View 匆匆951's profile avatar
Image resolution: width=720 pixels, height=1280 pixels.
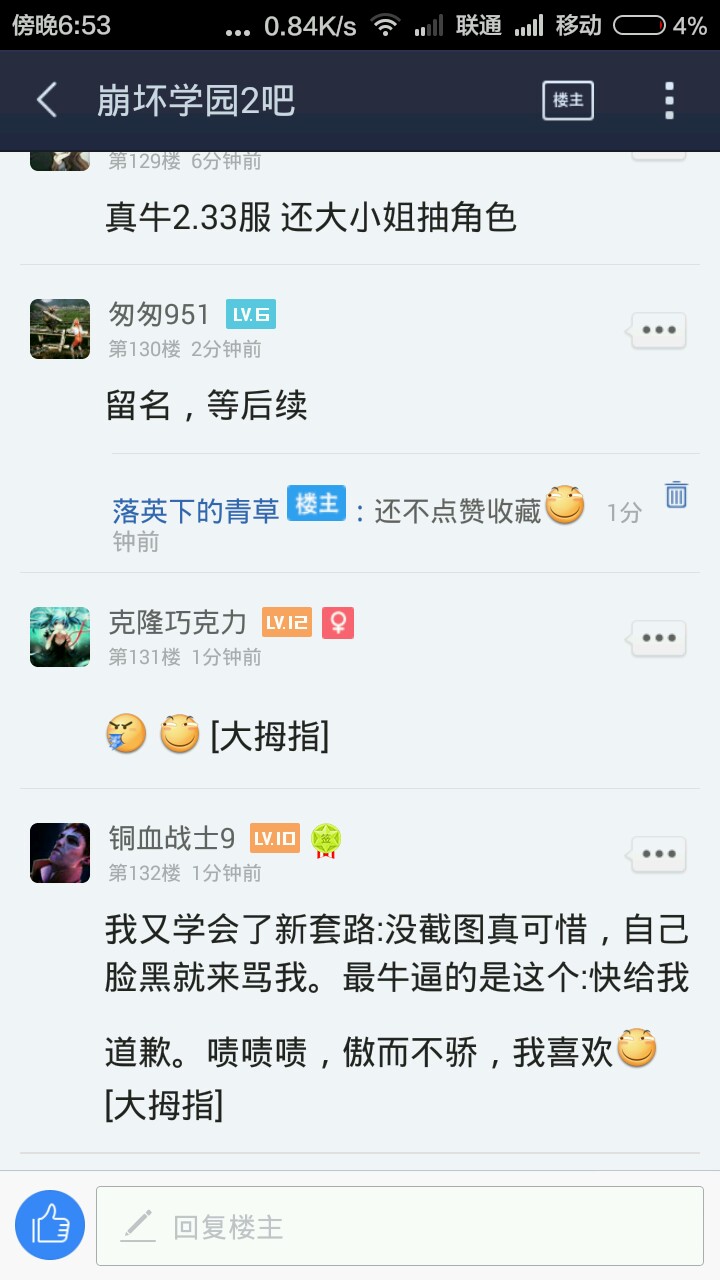pos(60,329)
